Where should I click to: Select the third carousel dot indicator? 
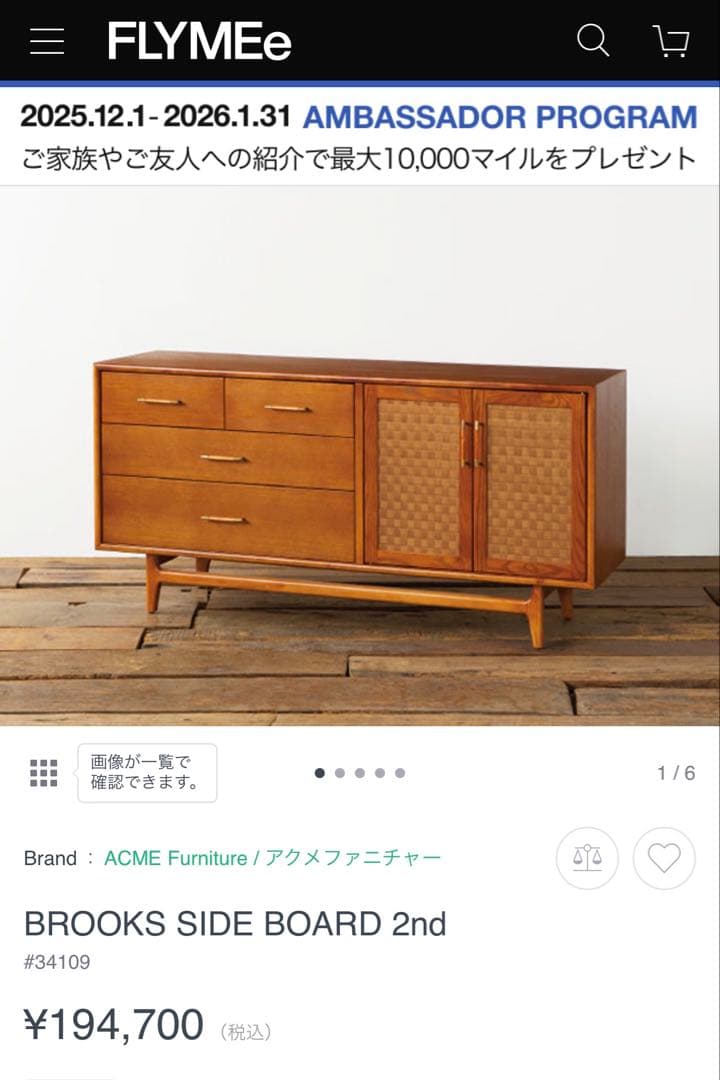pyautogui.click(x=362, y=771)
